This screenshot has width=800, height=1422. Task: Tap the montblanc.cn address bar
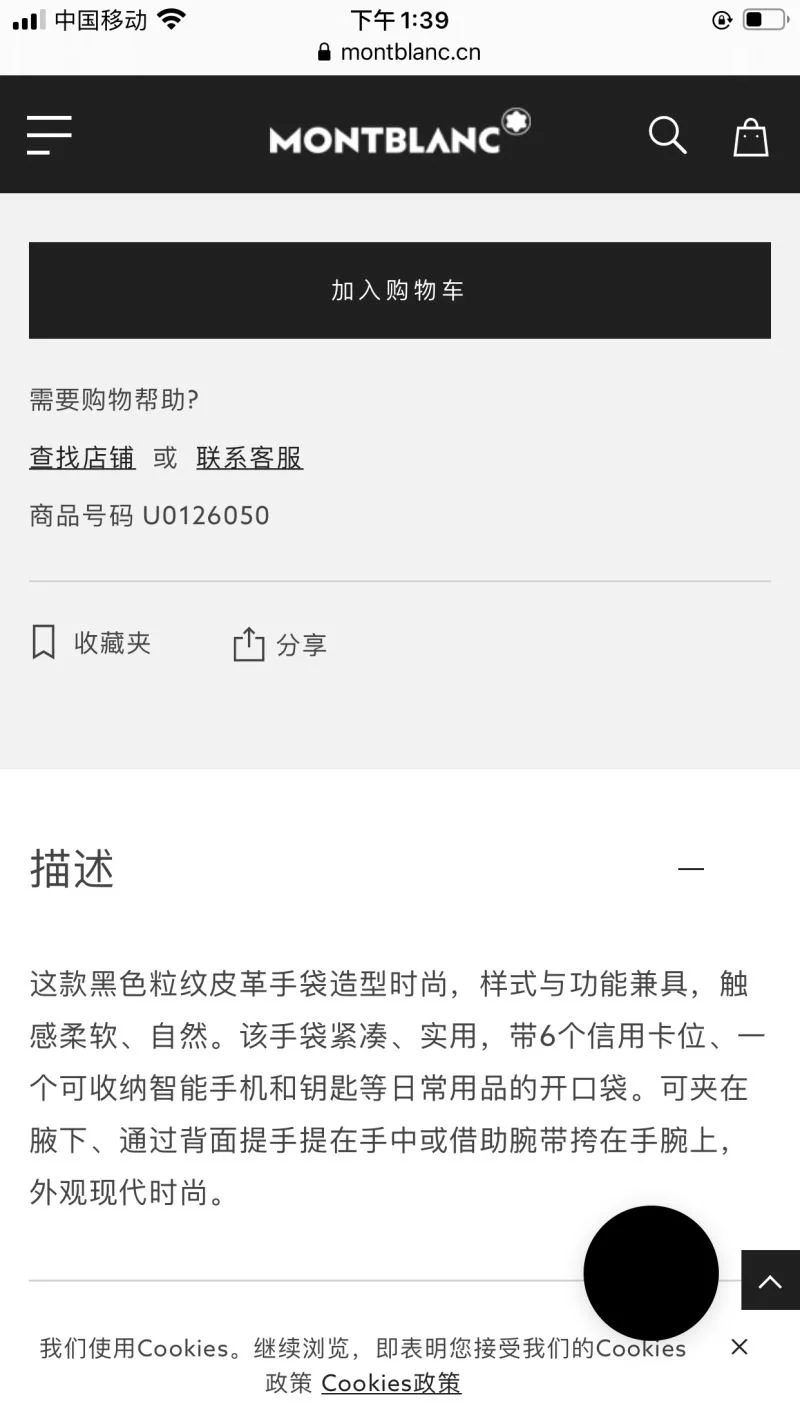400,52
